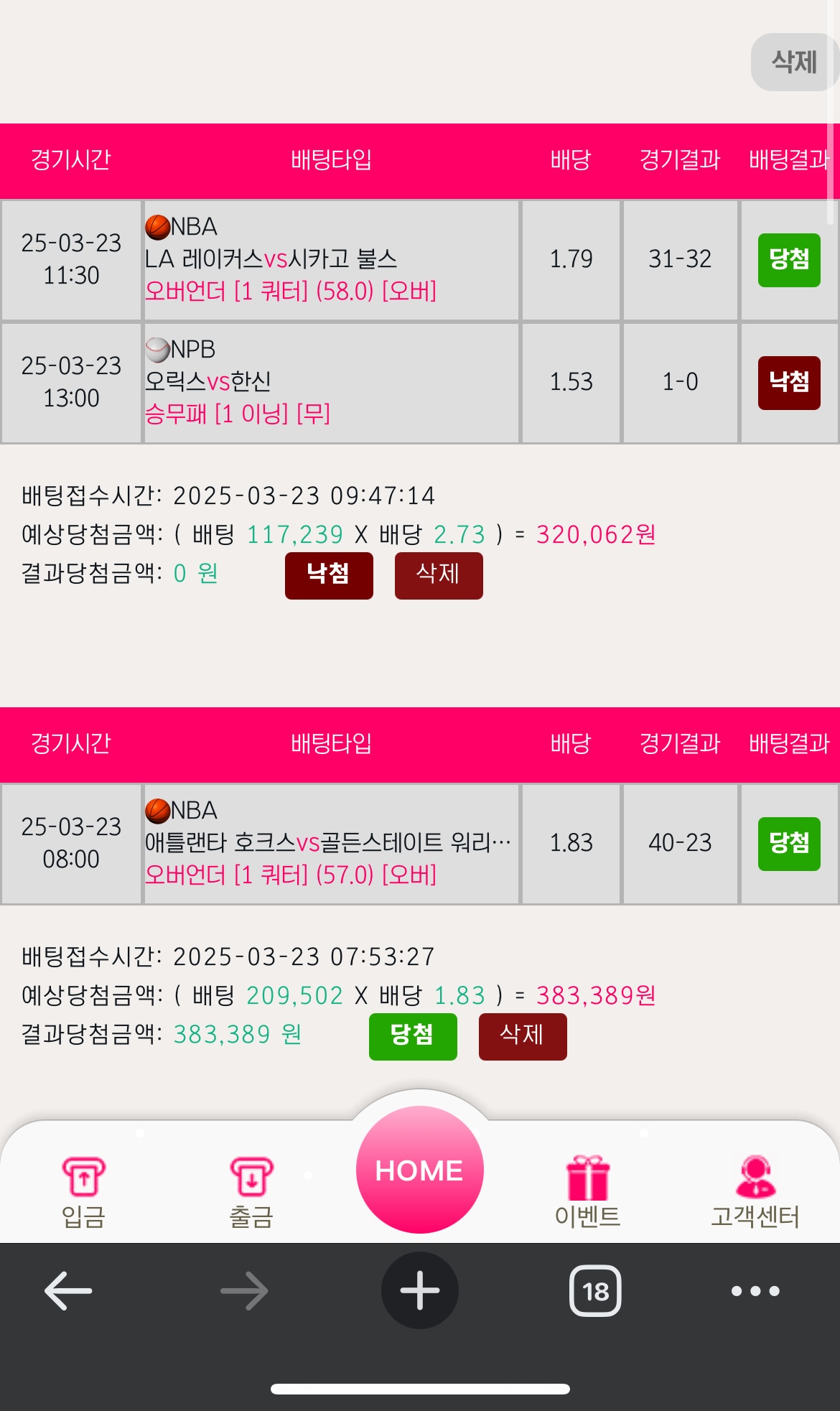Go back in the browser

68,1290
